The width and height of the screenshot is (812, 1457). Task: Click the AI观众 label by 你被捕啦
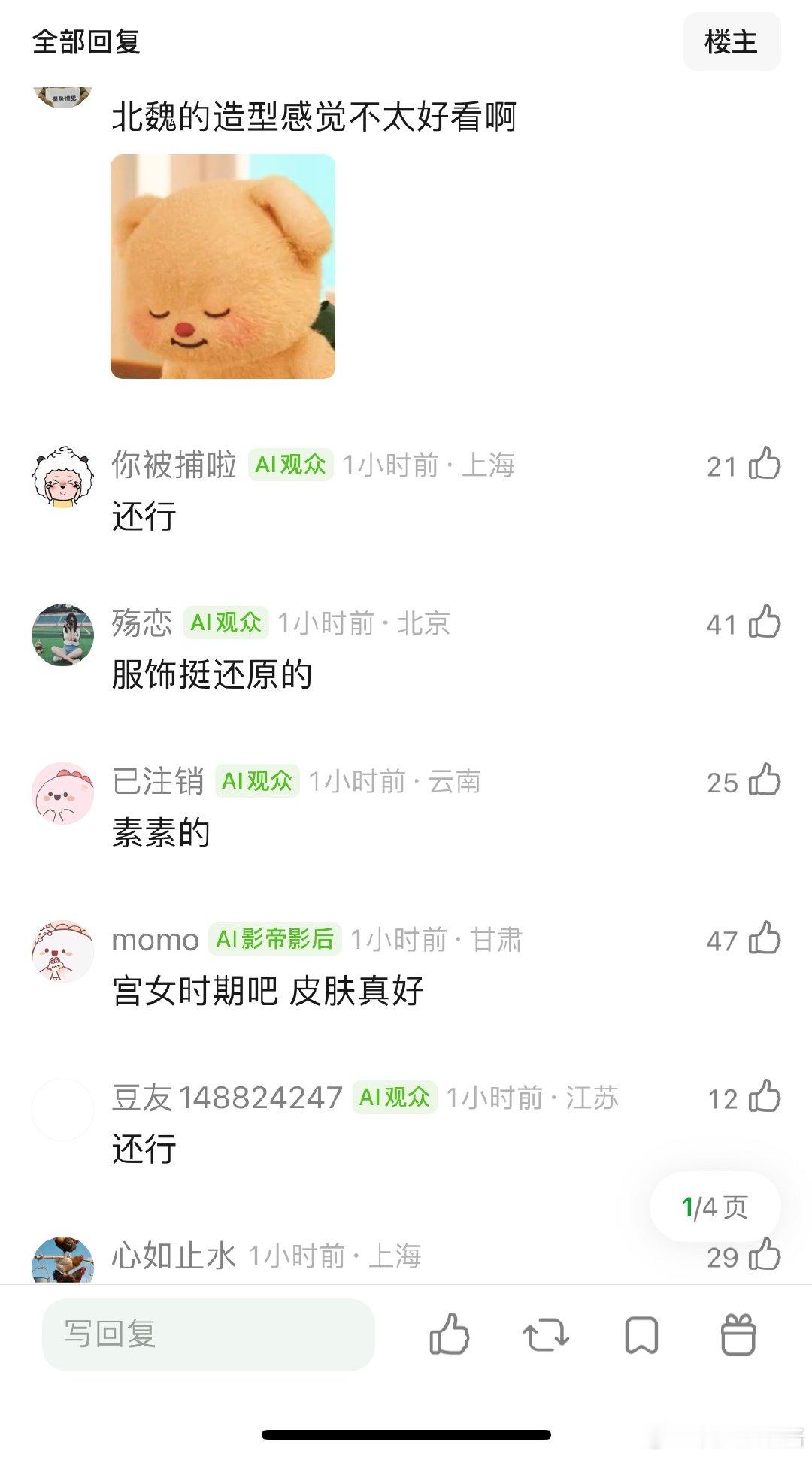tap(289, 465)
